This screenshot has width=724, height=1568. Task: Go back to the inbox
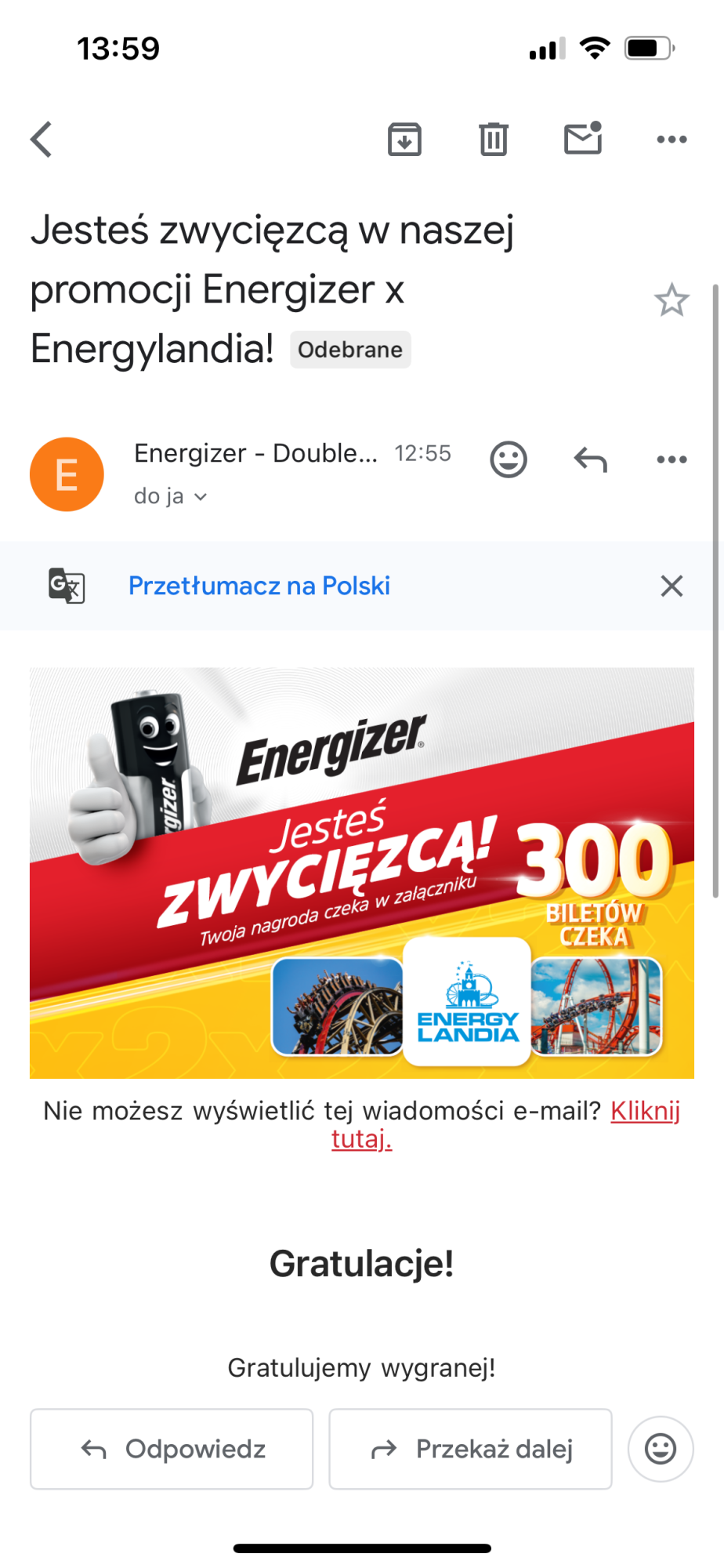[x=42, y=140]
